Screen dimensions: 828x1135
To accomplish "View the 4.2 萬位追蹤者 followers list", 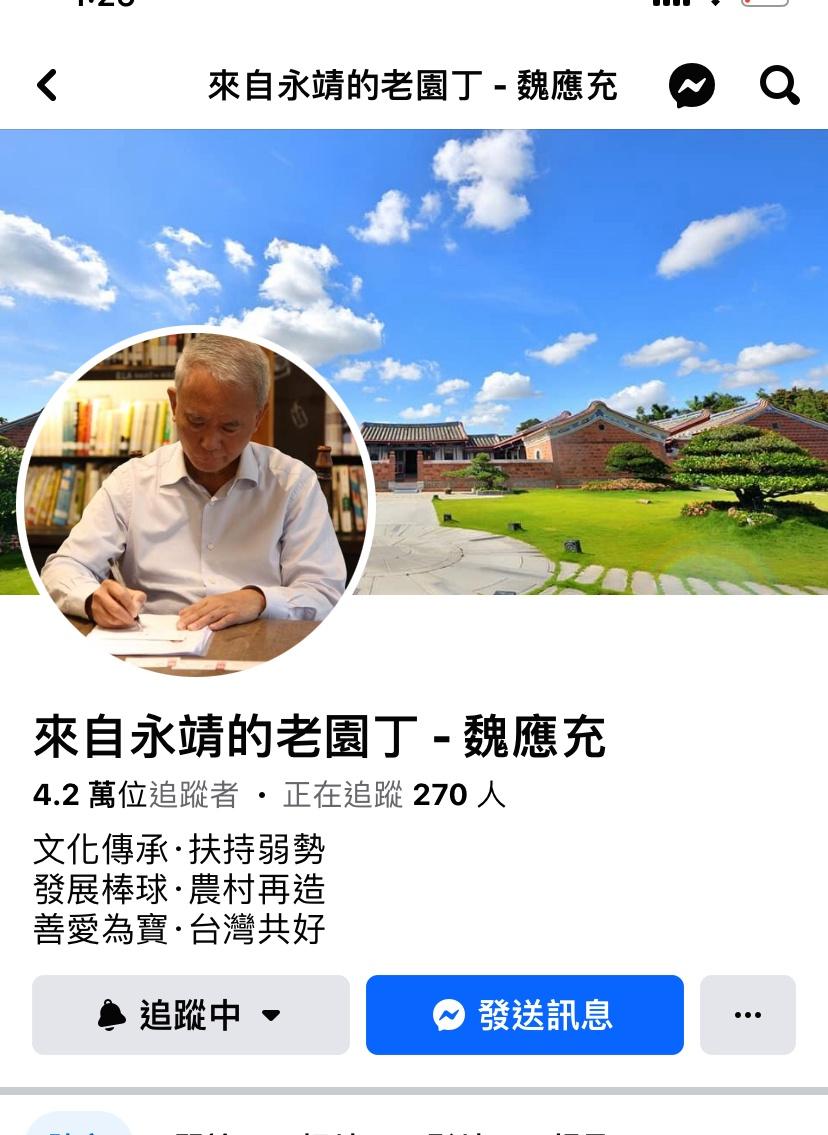I will tap(136, 795).
